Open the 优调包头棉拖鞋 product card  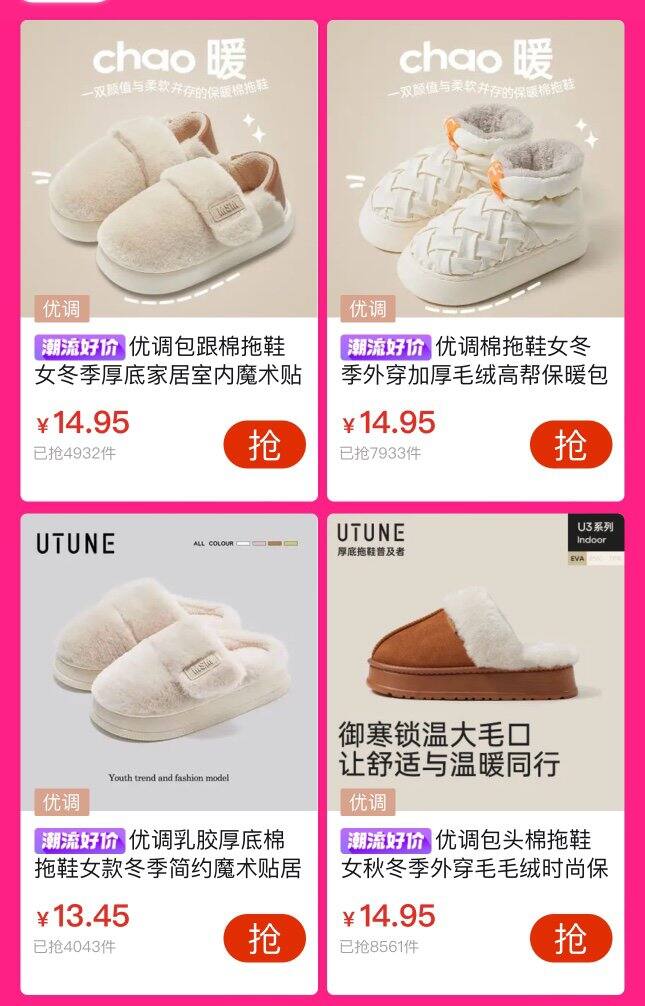[476, 670]
